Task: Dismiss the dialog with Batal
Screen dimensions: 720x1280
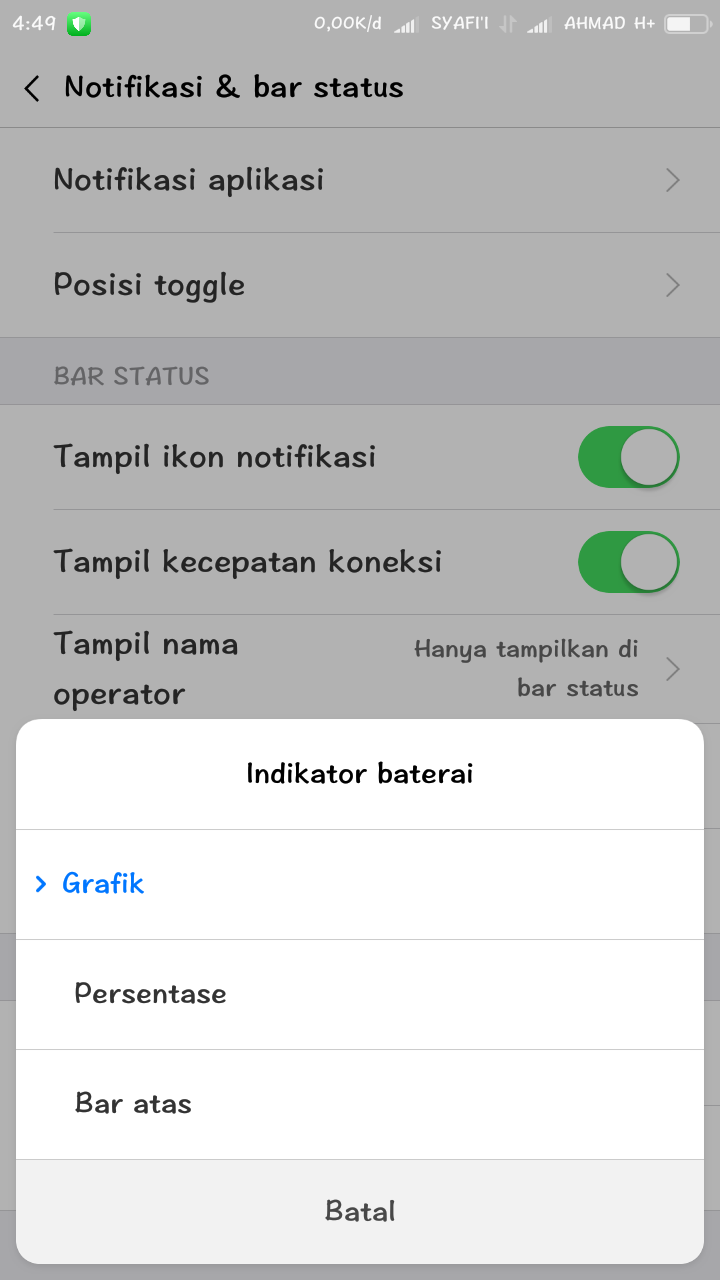Action: coord(360,1211)
